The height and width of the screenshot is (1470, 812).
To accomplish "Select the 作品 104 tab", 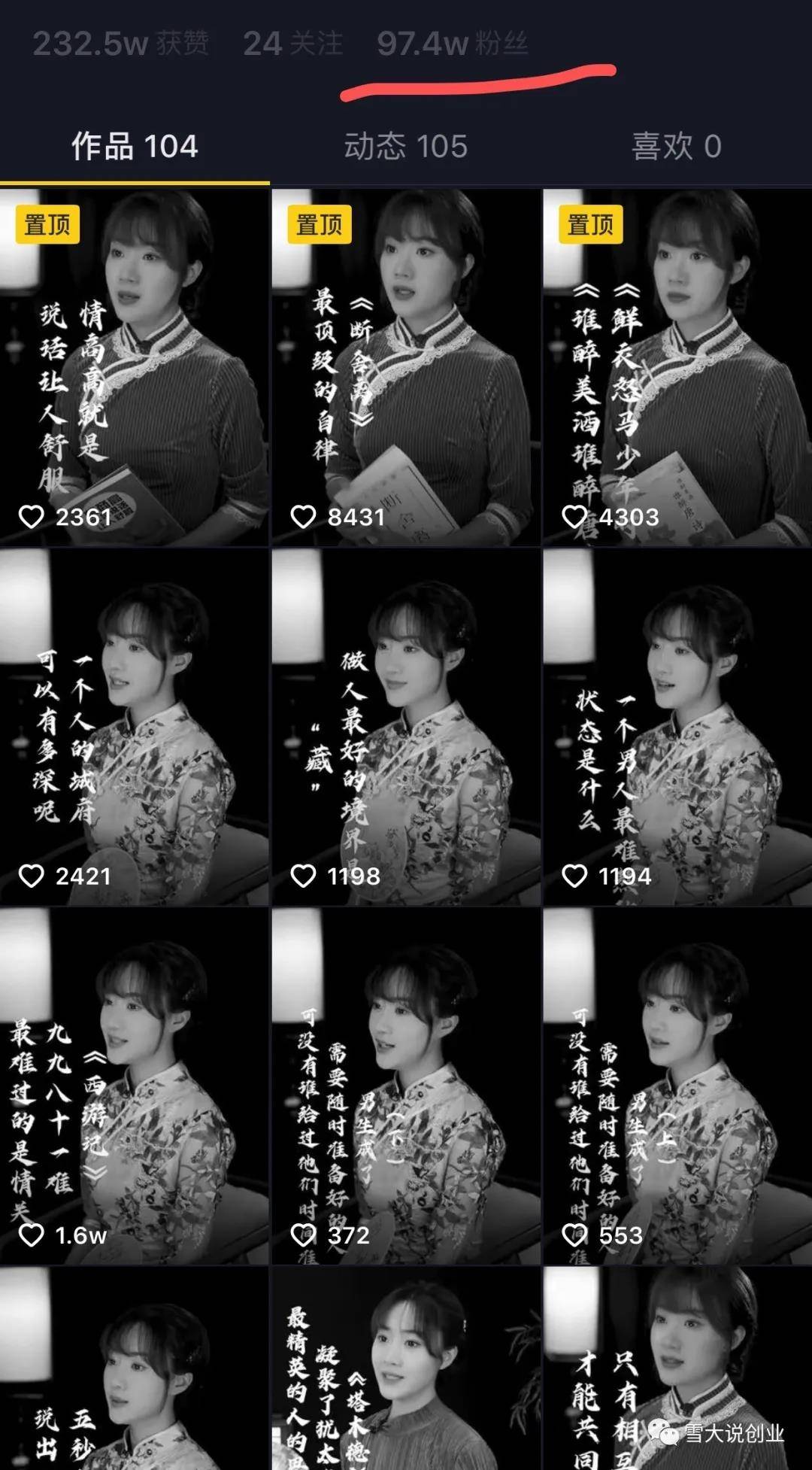I will pos(134,147).
